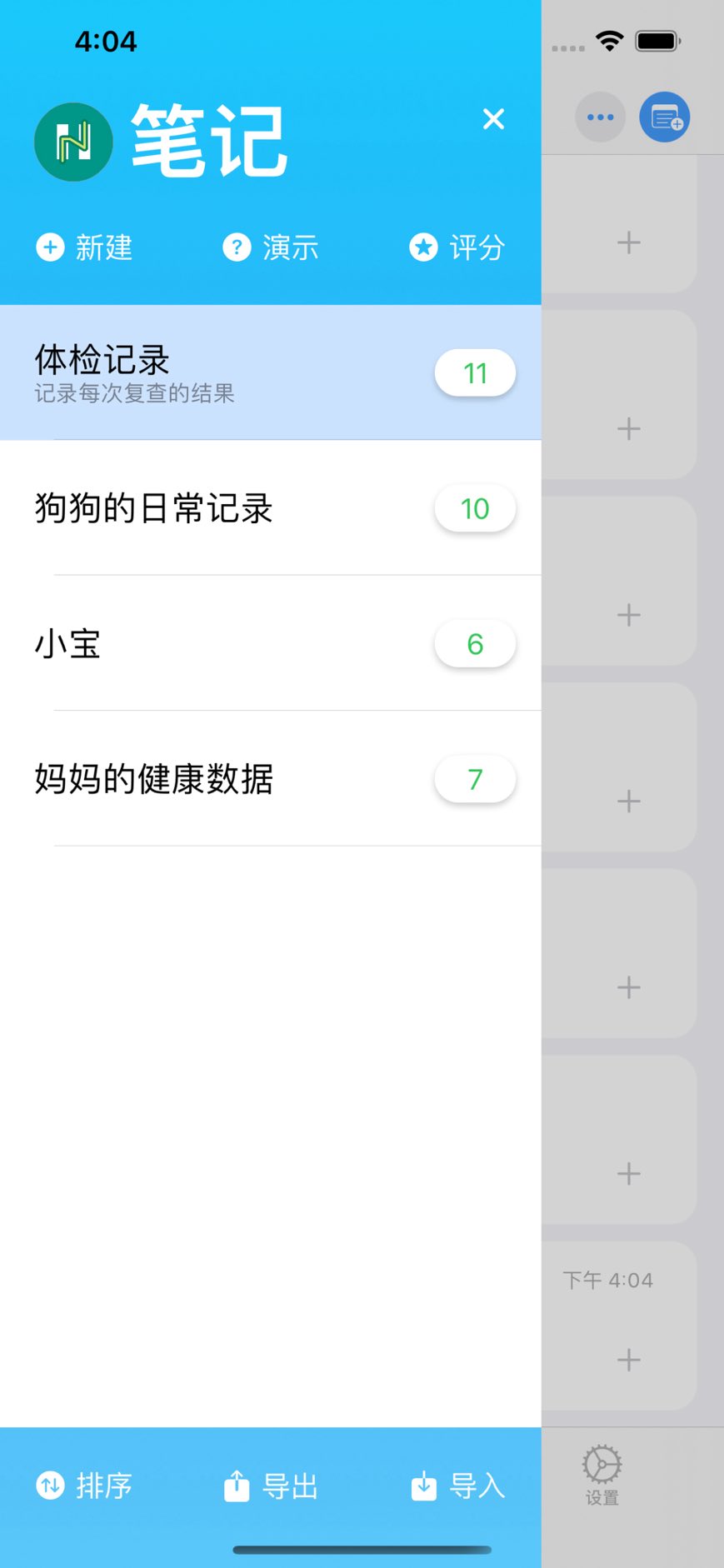Tap 新建 to create a notebook
The image size is (724, 1568).
click(x=84, y=247)
